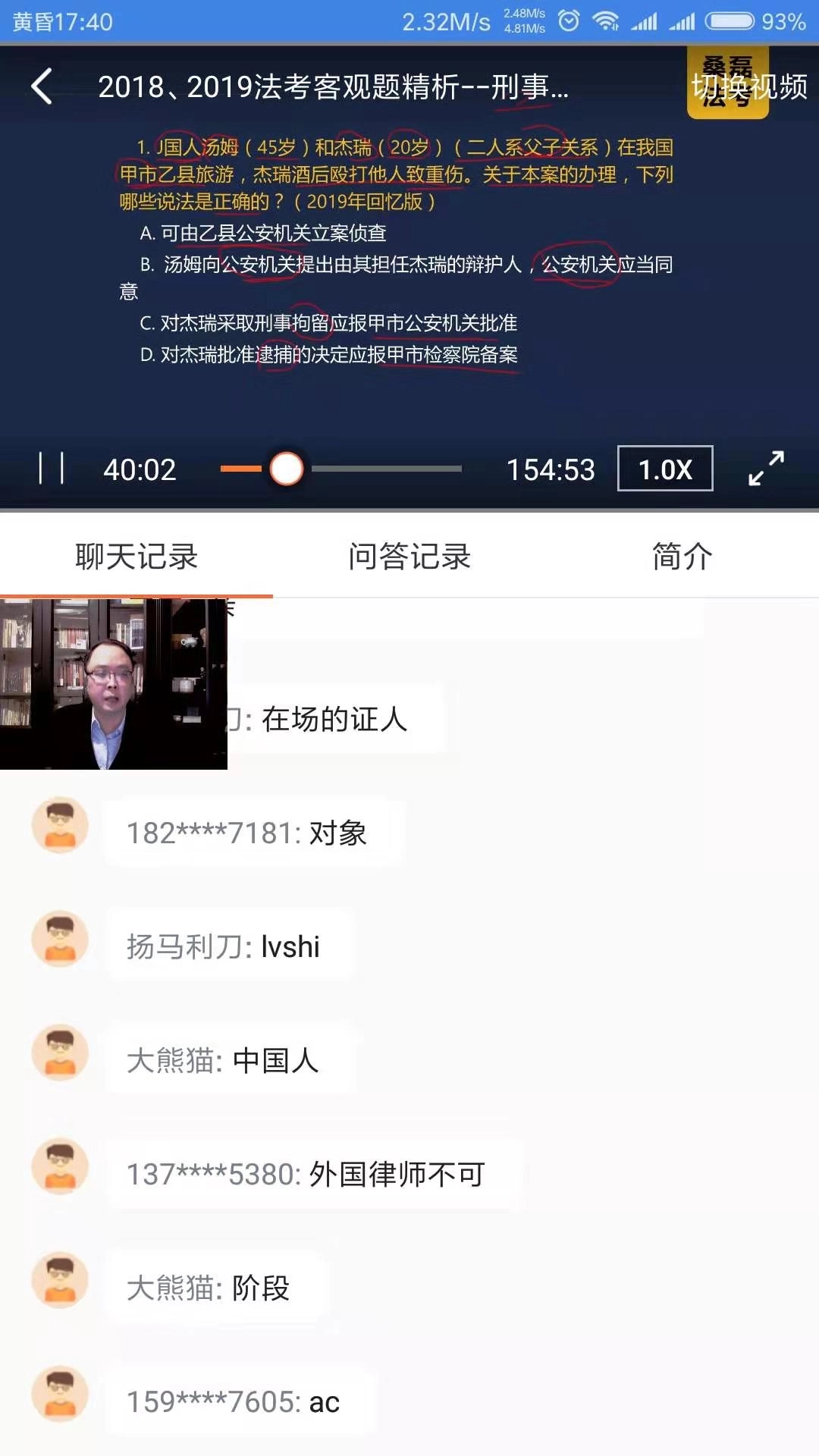The width and height of the screenshot is (819, 1456).
Task: Select the 聊天记录 tab
Action: [136, 556]
